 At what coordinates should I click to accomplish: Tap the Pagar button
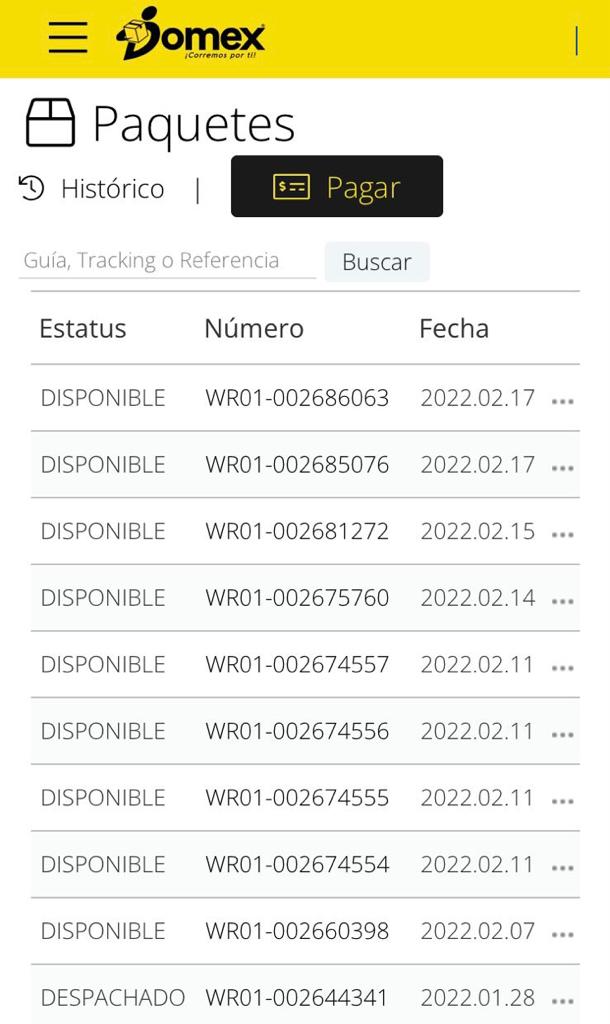tap(337, 187)
